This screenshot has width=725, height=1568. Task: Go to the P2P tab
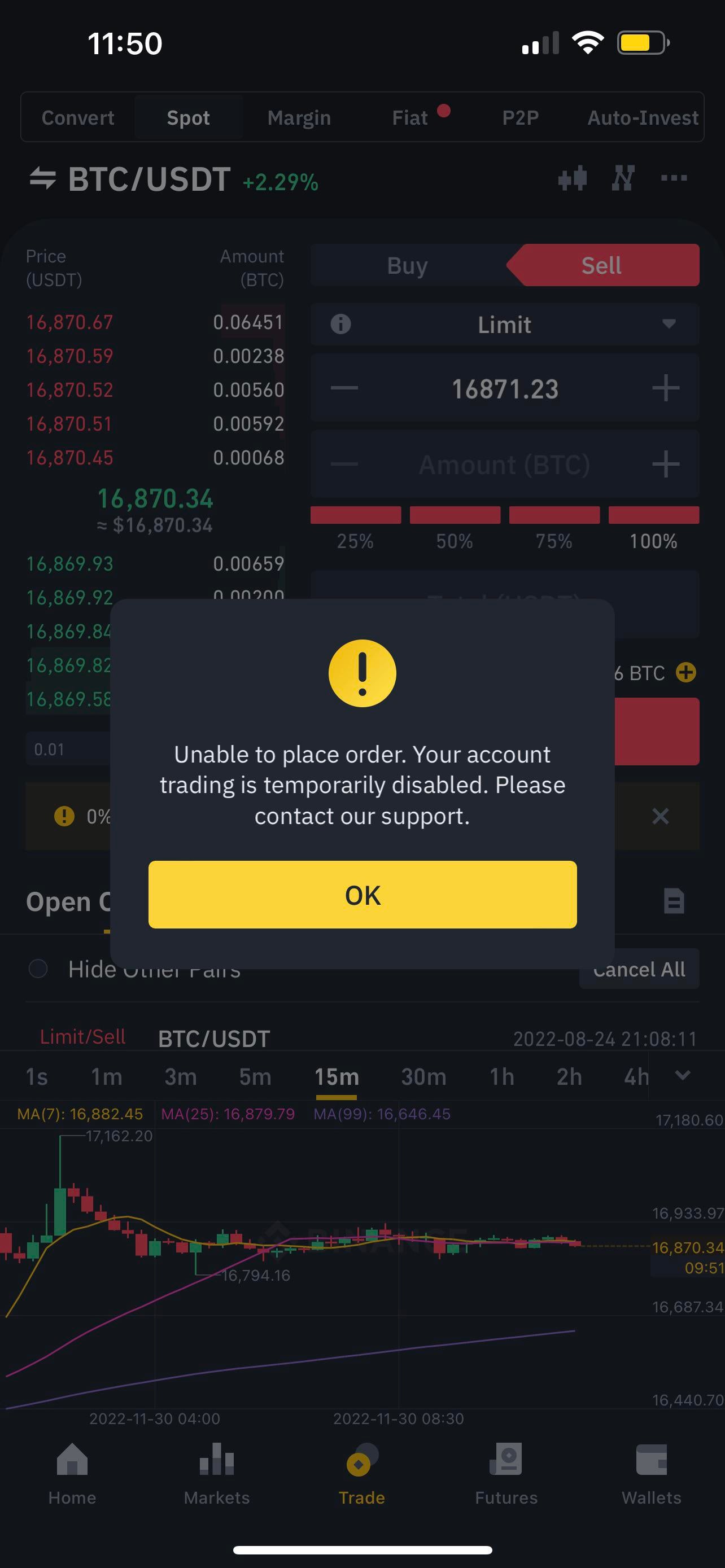click(521, 117)
